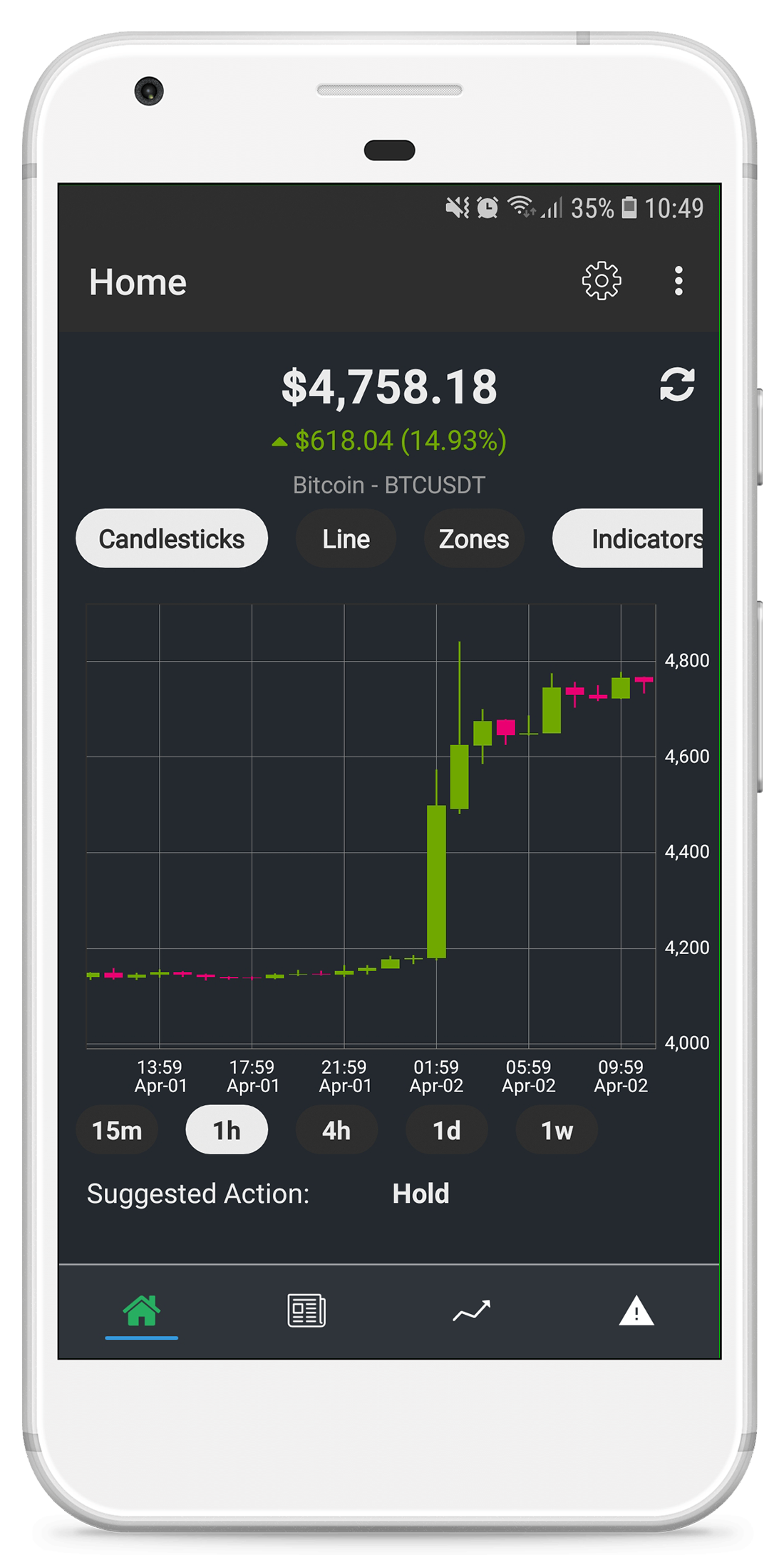Choose the 15m time interval
Image resolution: width=784 pixels, height=1555 pixels.
pyautogui.click(x=117, y=1130)
